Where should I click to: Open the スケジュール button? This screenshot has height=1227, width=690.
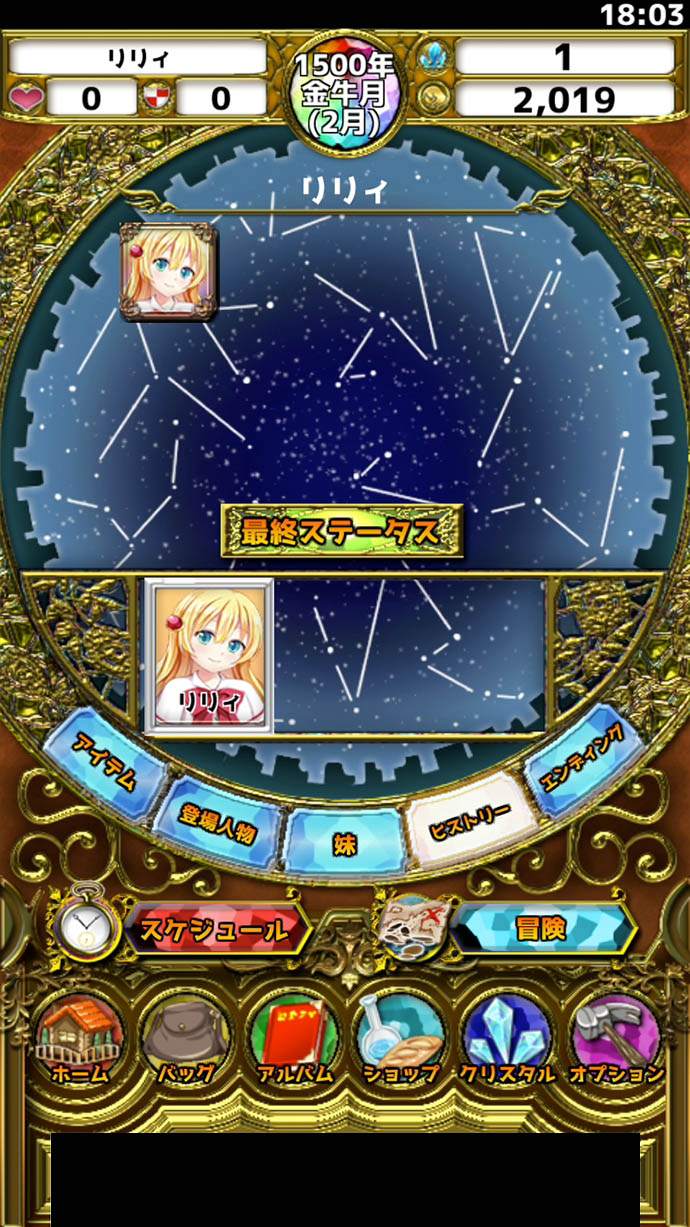pos(213,929)
